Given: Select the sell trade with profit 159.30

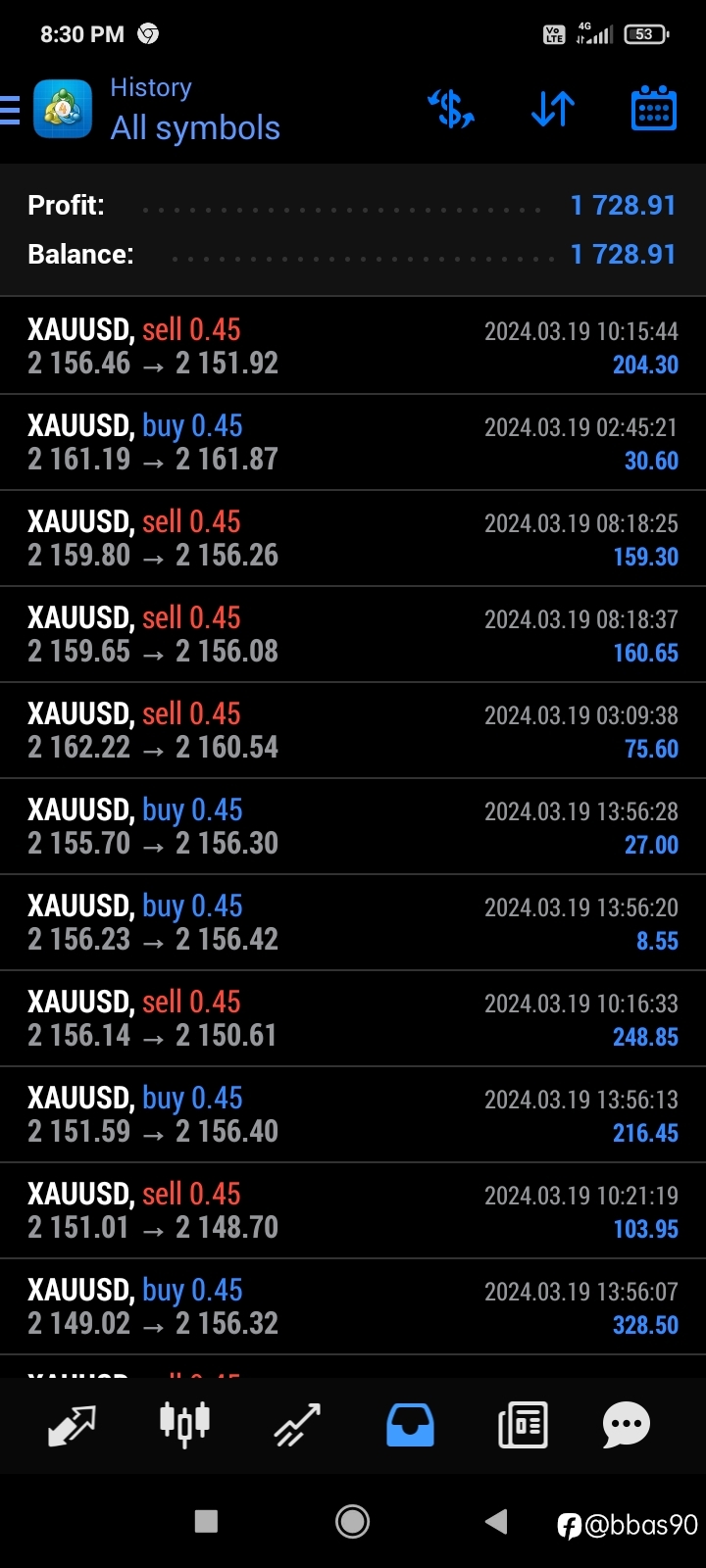Looking at the screenshot, I should click(x=353, y=538).
